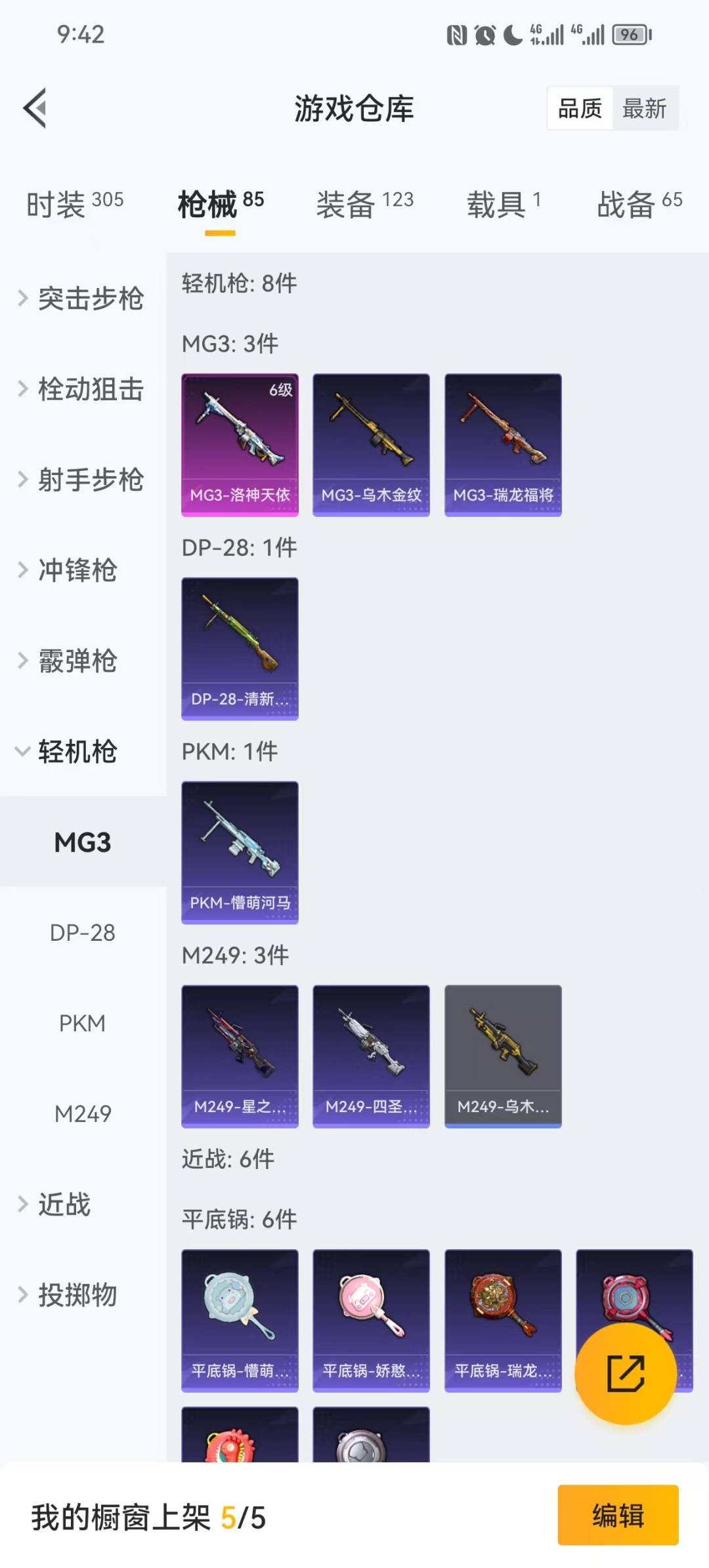
Task: Select DP-28 in the sidebar
Action: click(83, 932)
